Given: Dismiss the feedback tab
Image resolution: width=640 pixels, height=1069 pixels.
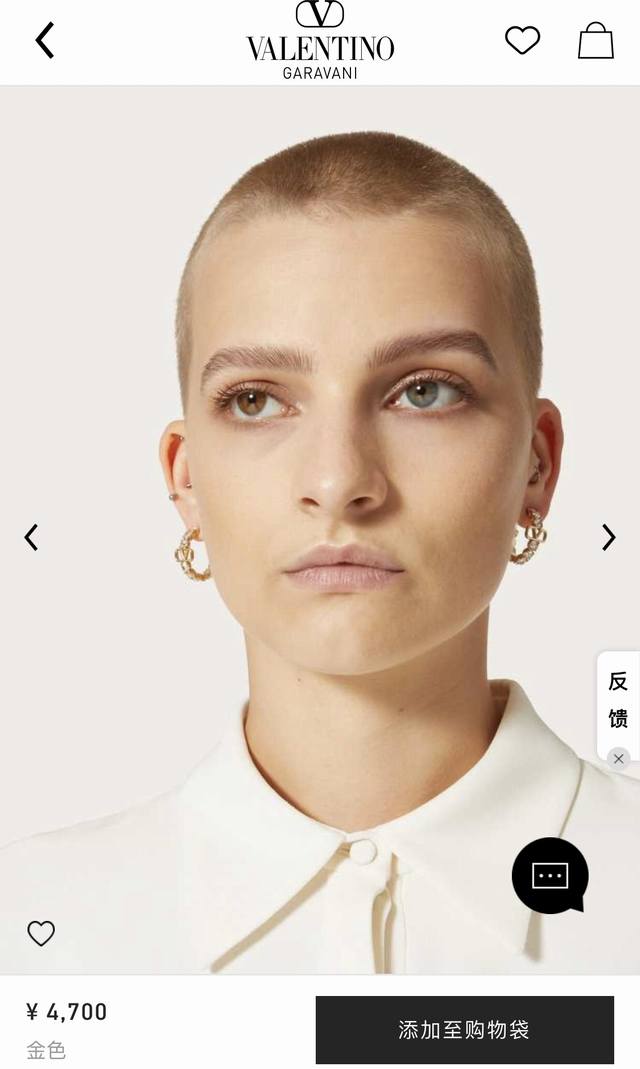Looking at the screenshot, I should tap(618, 759).
